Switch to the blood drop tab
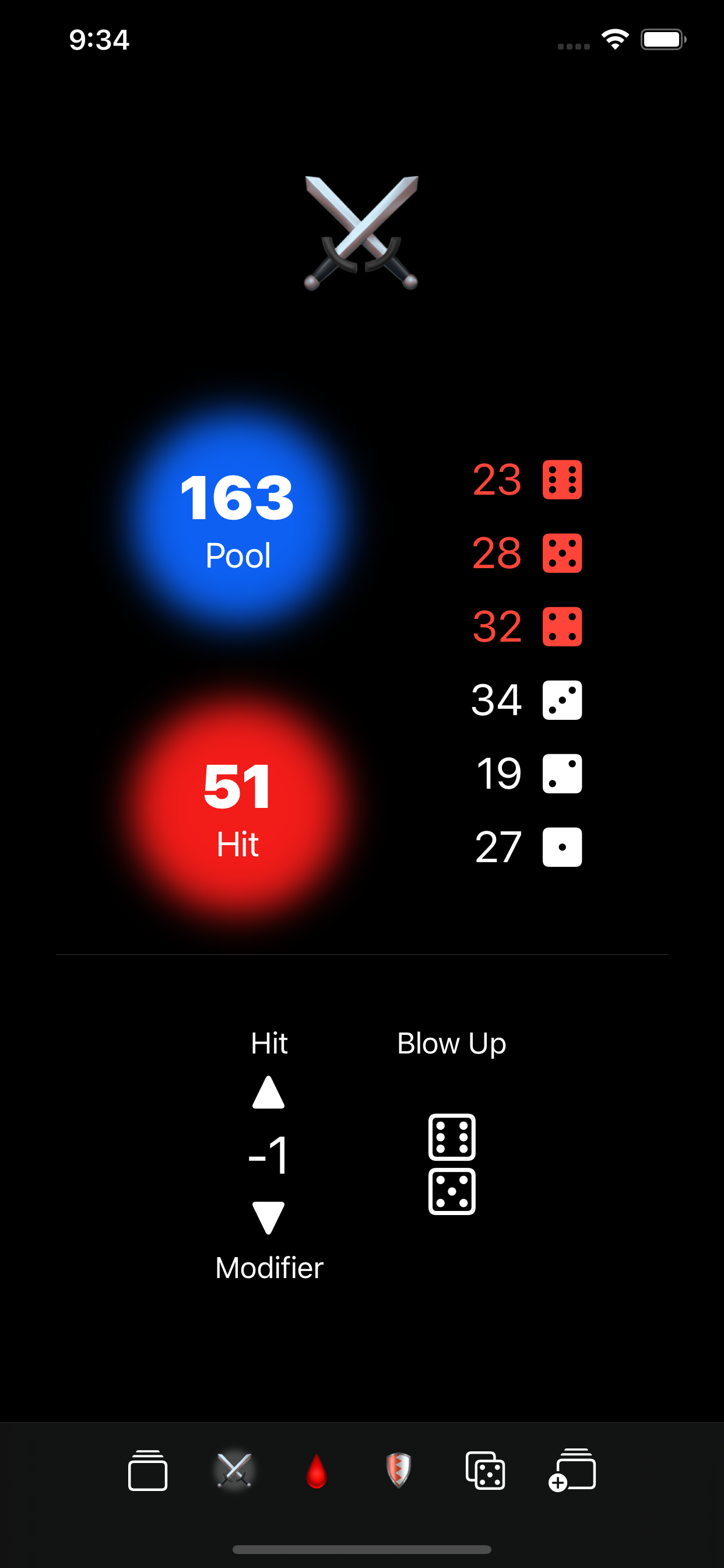The width and height of the screenshot is (724, 1568). (x=317, y=1471)
